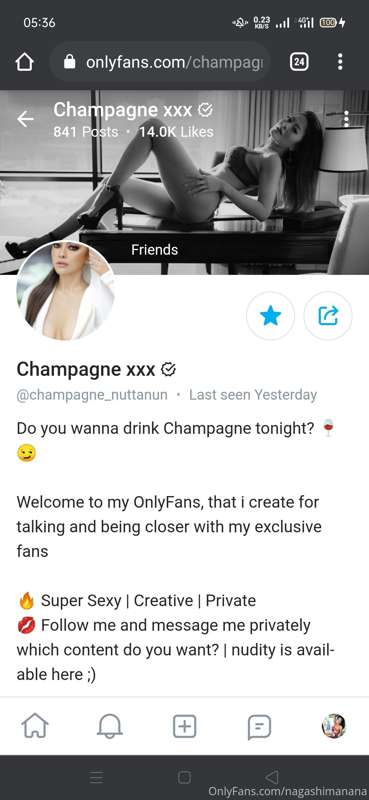Go to the OnlyFans home feed
This screenshot has width=369, height=800.
click(x=35, y=726)
